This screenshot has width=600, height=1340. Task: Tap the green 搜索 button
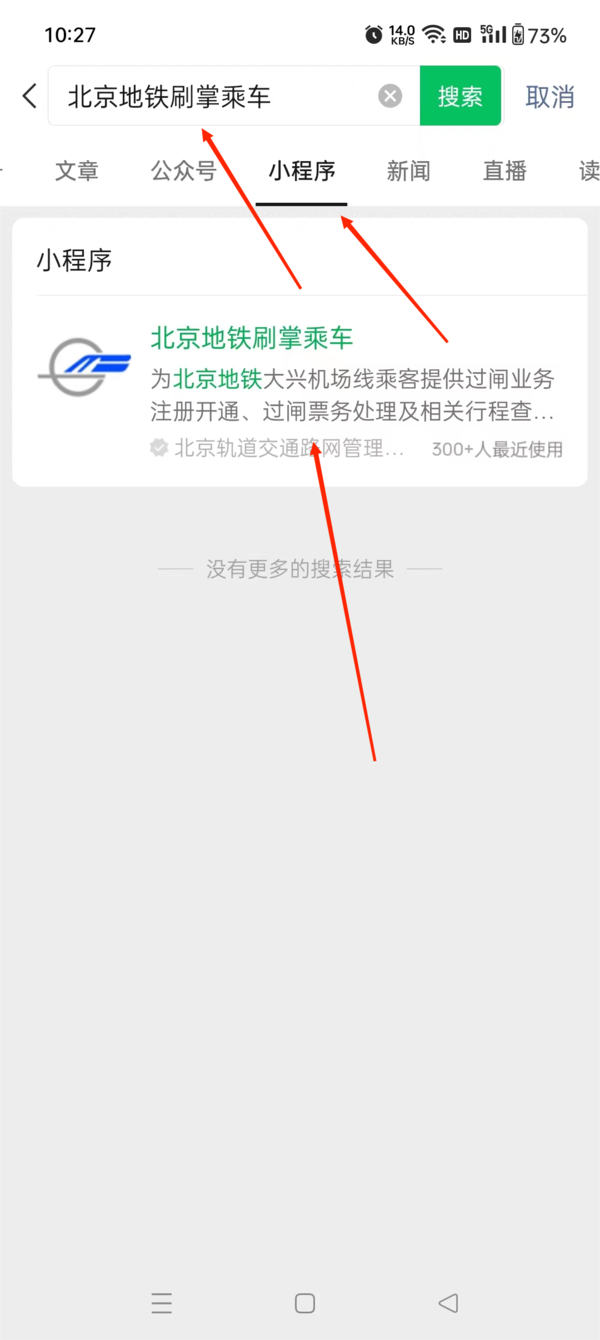click(460, 96)
